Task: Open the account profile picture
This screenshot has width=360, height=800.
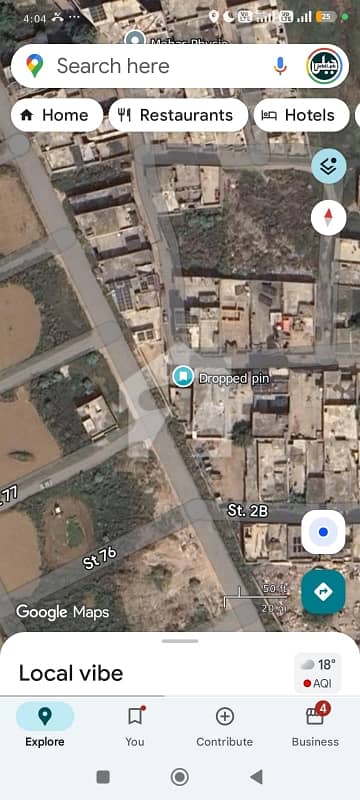Action: pyautogui.click(x=324, y=66)
